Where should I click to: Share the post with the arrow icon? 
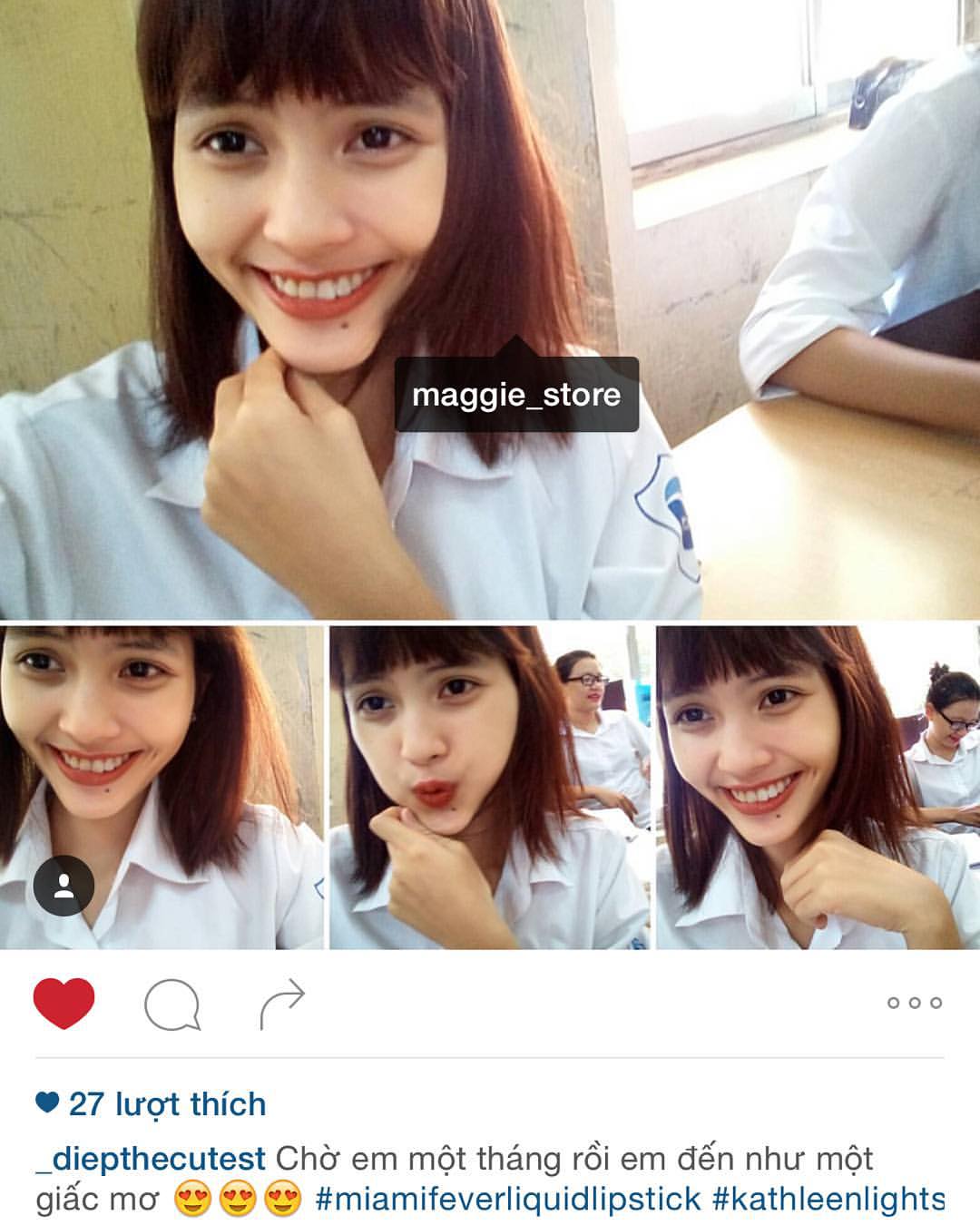pyautogui.click(x=282, y=1003)
